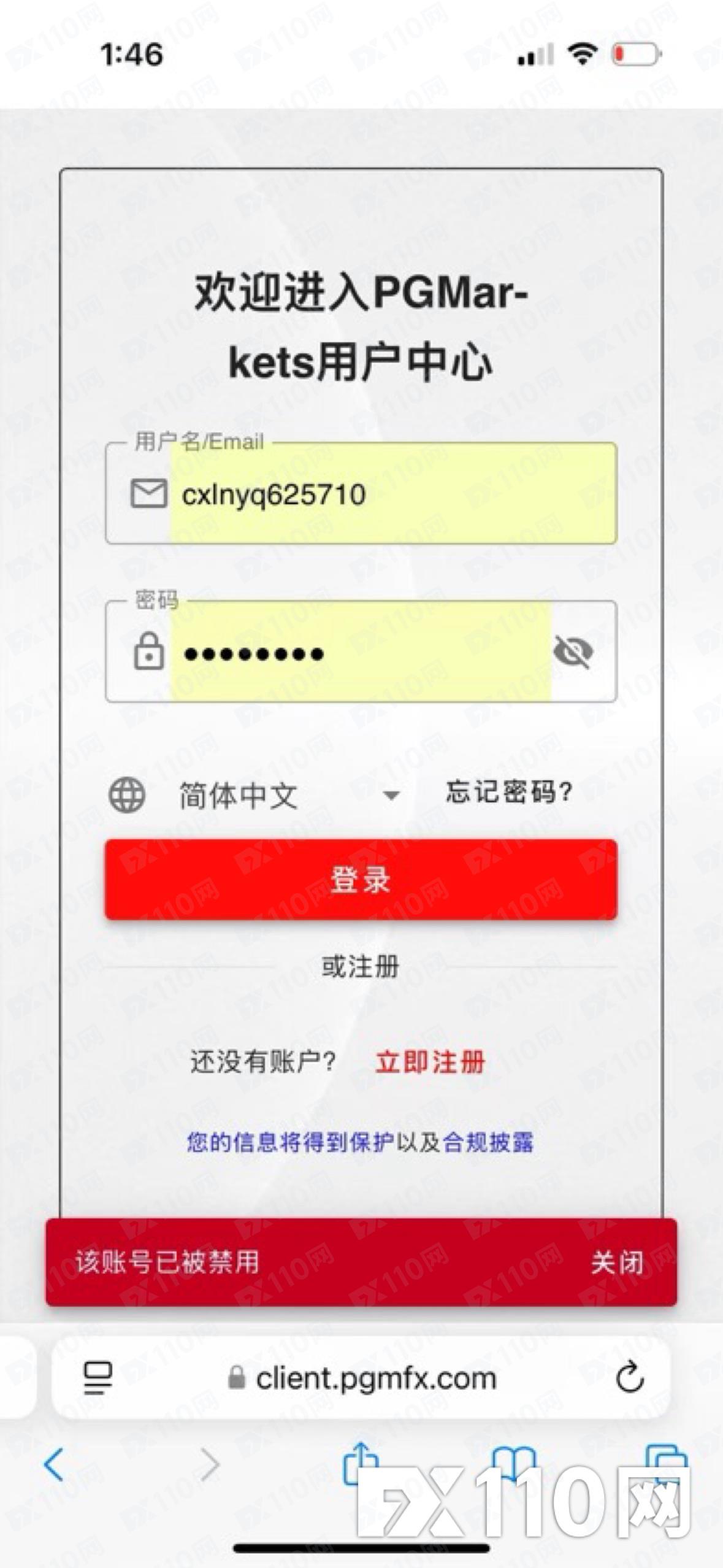Reload the page in Safari
Viewport: 723px width, 1568px height.
[x=630, y=1378]
